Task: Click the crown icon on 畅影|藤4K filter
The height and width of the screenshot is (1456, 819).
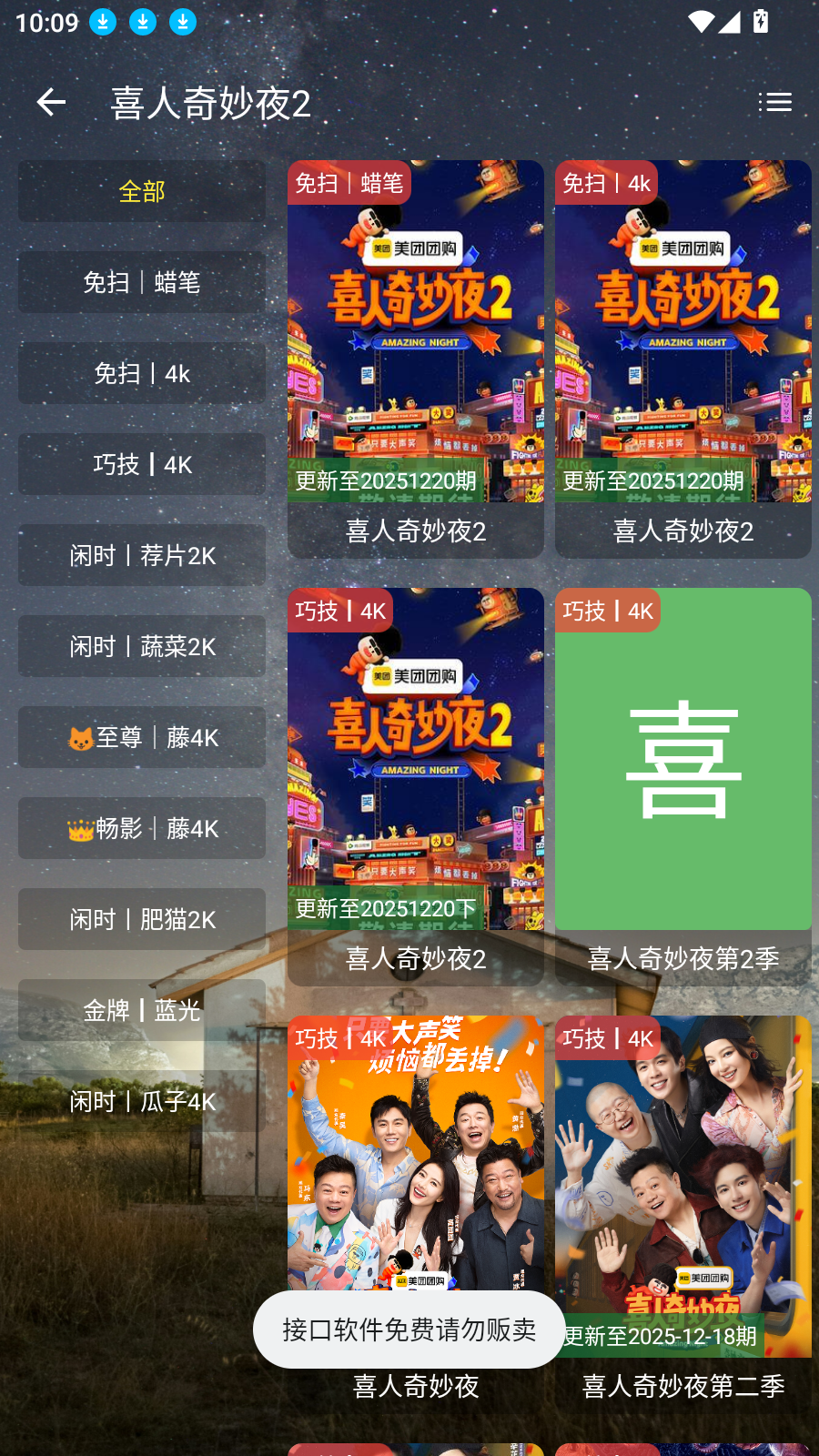Action: tap(80, 829)
